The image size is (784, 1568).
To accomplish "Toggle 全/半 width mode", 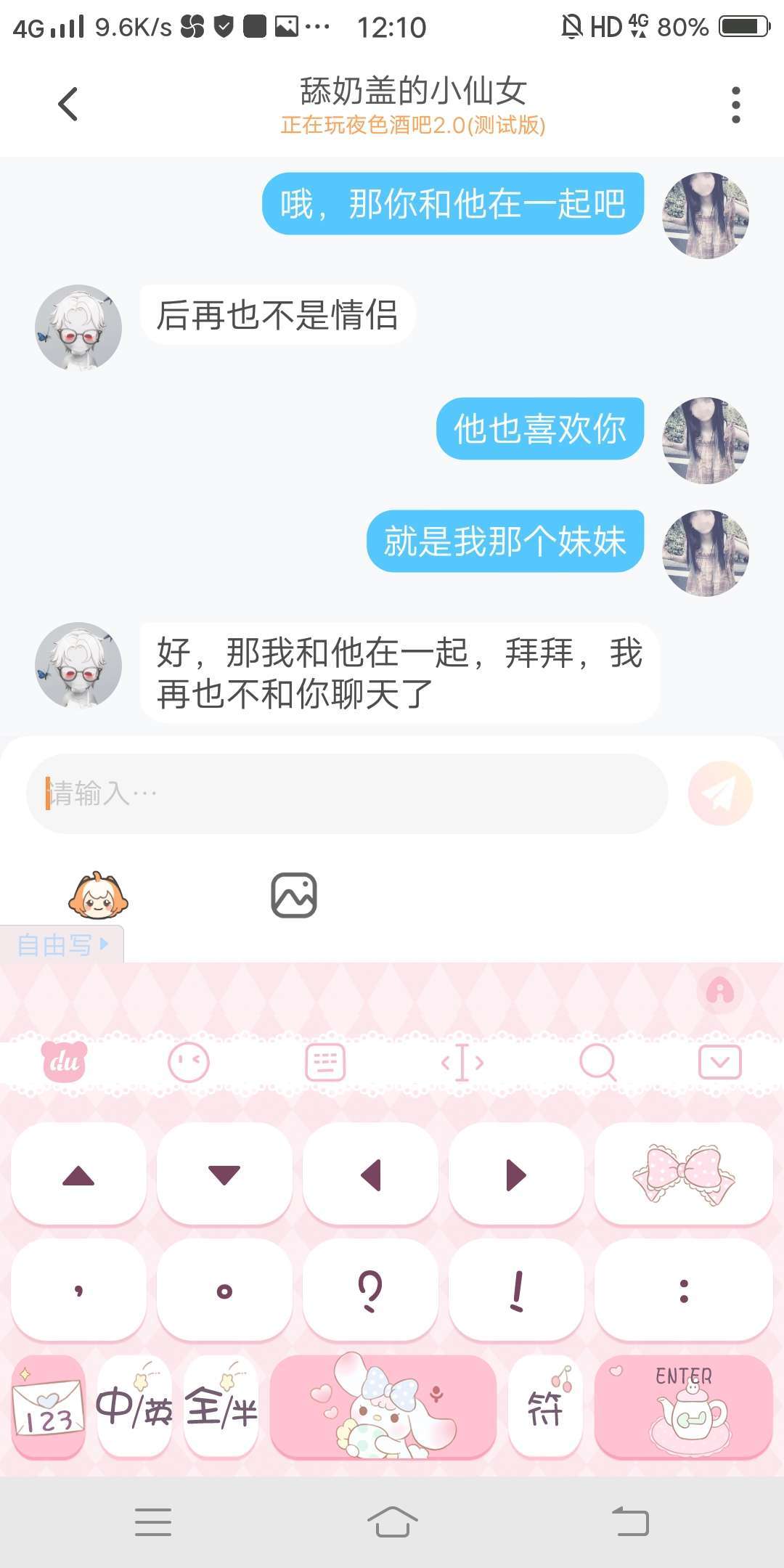I will 221,1408.
